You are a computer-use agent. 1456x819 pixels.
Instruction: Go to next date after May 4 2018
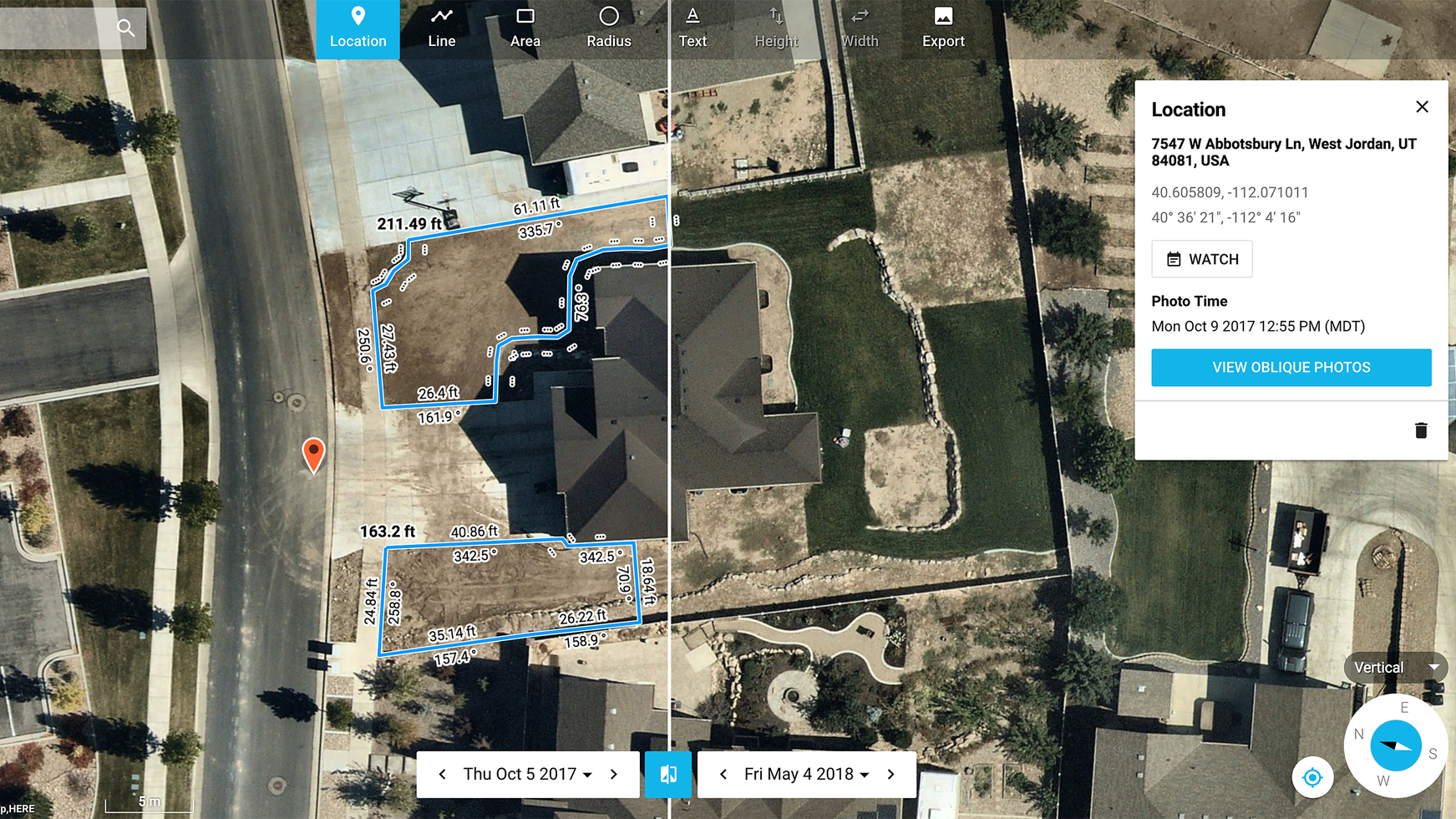tap(891, 775)
